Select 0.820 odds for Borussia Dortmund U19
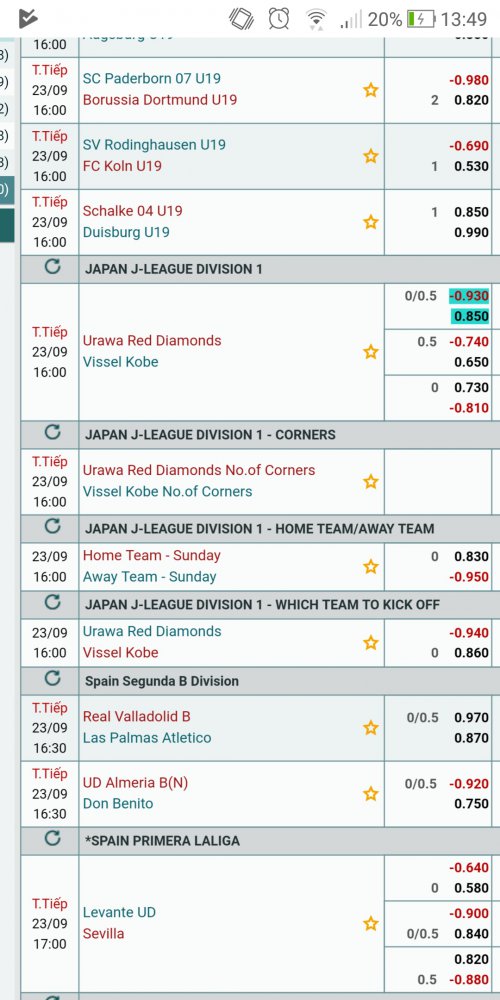Screen dimensions: 500x1000 471,100
